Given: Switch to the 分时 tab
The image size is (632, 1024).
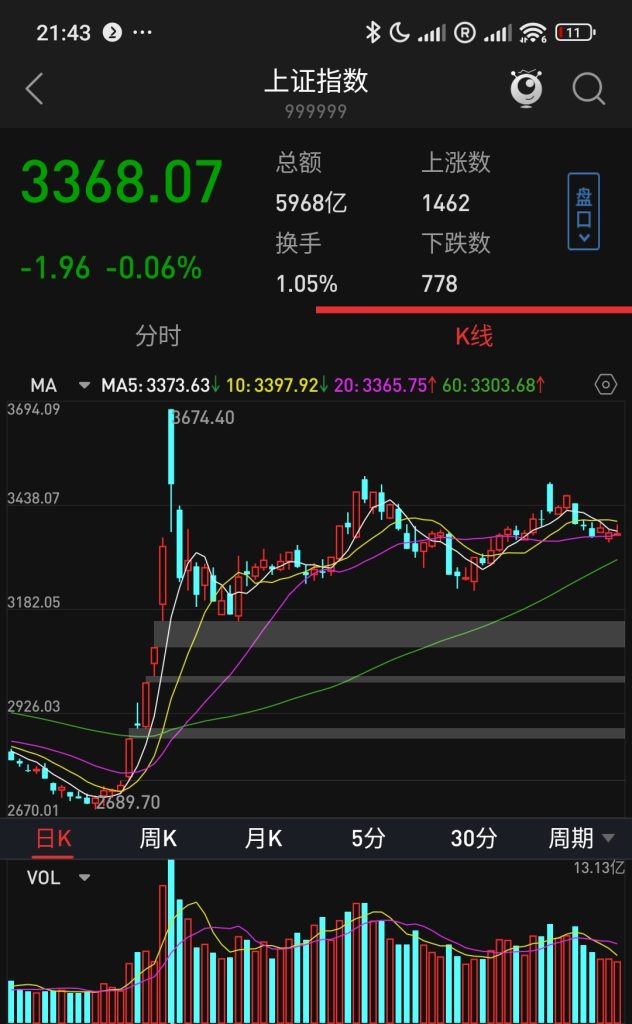Looking at the screenshot, I should (158, 336).
